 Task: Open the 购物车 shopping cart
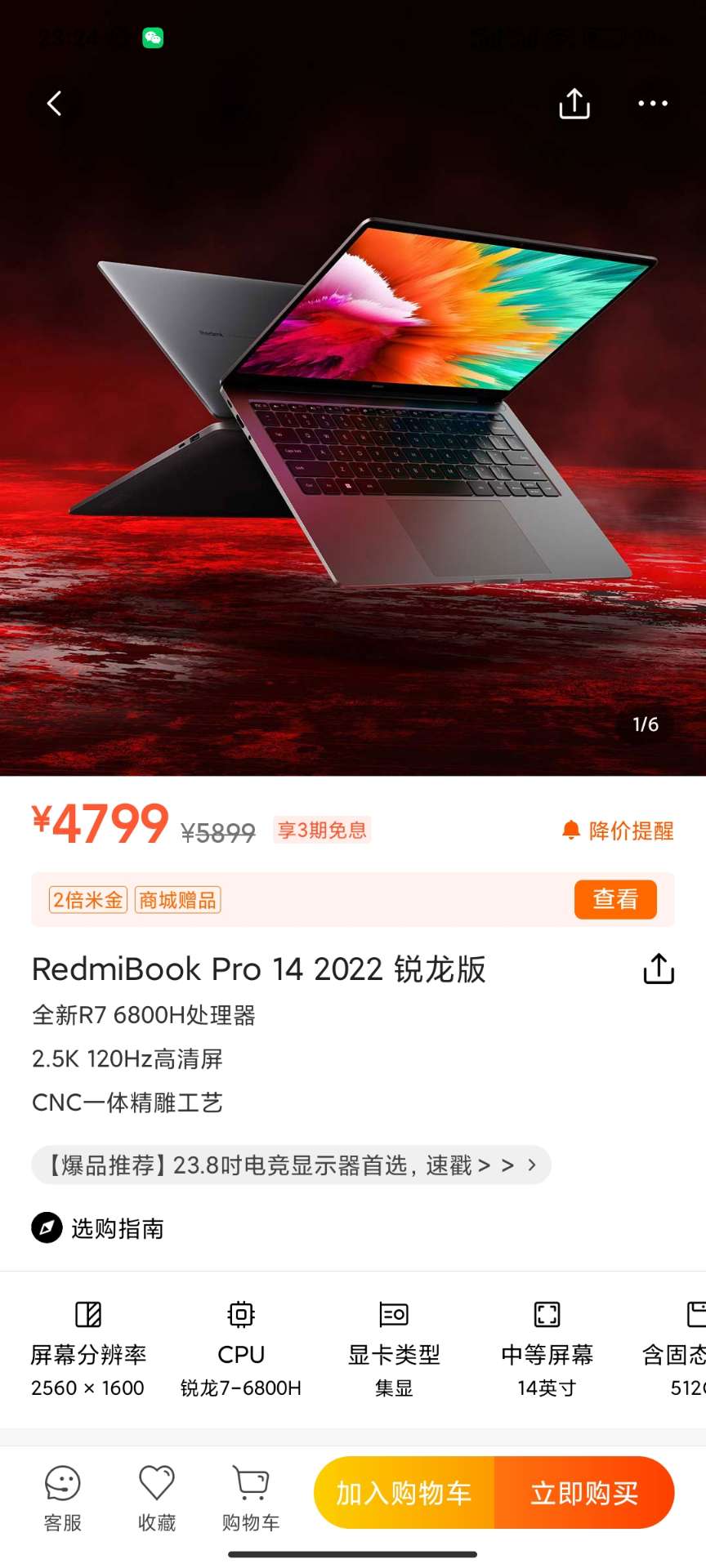pyautogui.click(x=251, y=1498)
